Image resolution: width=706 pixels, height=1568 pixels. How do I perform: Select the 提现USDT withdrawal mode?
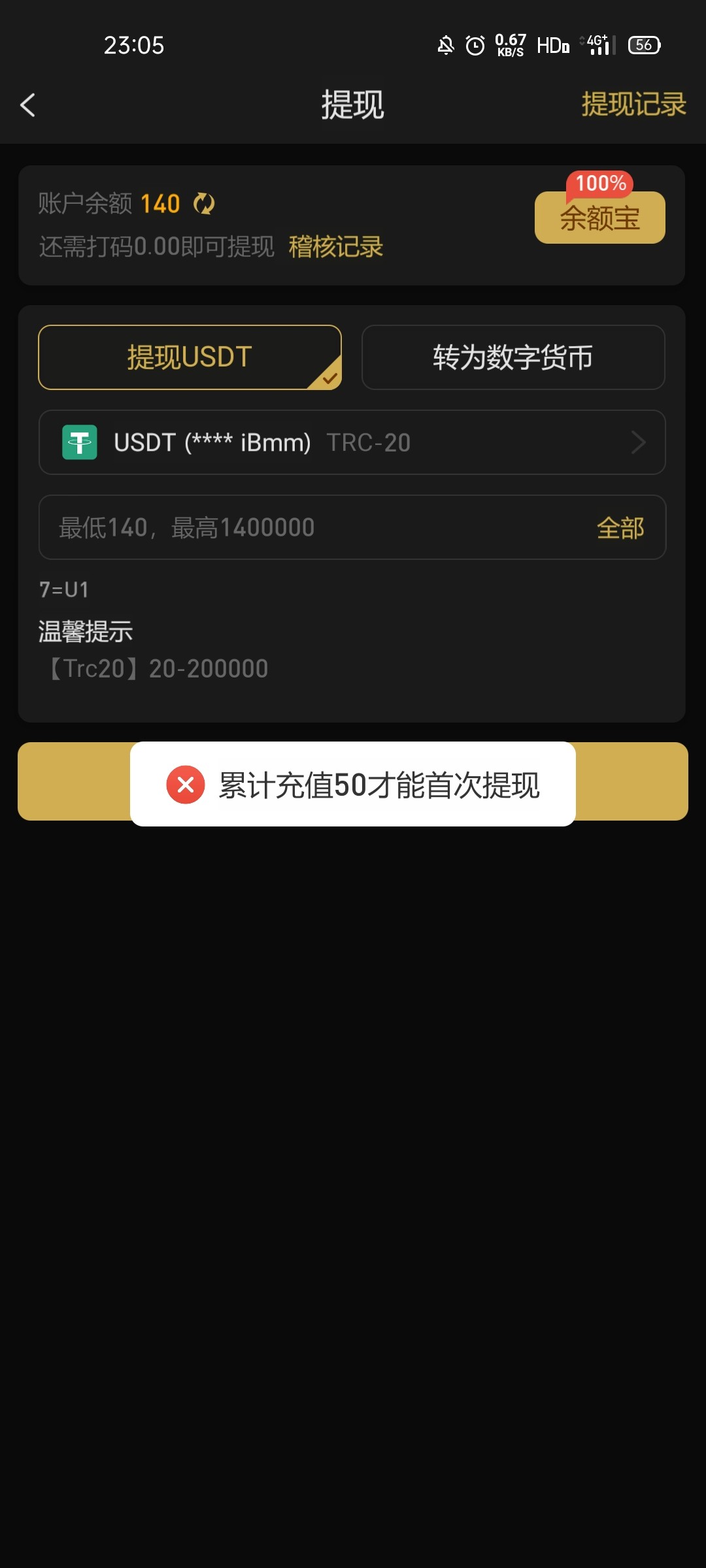click(x=189, y=357)
